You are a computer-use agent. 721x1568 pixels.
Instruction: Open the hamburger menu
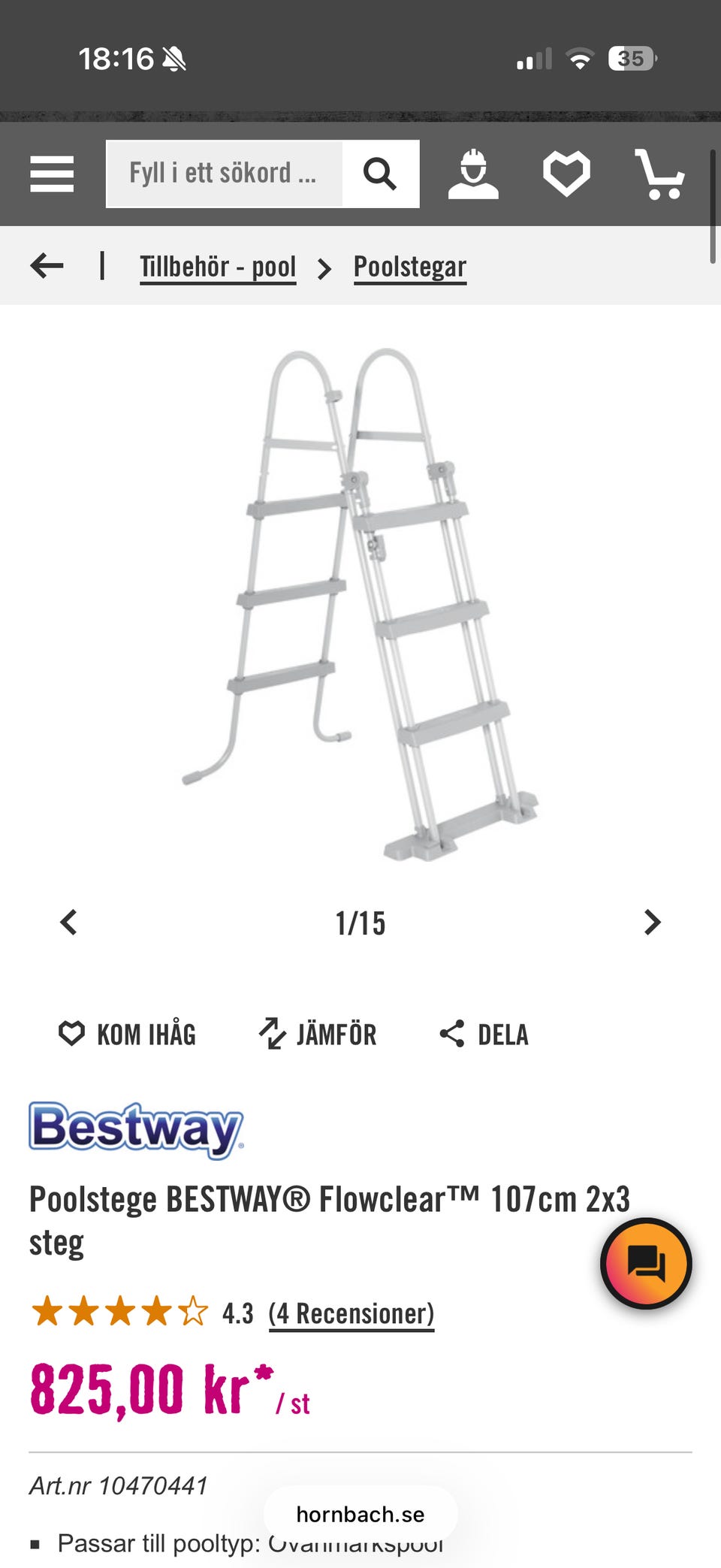click(52, 174)
